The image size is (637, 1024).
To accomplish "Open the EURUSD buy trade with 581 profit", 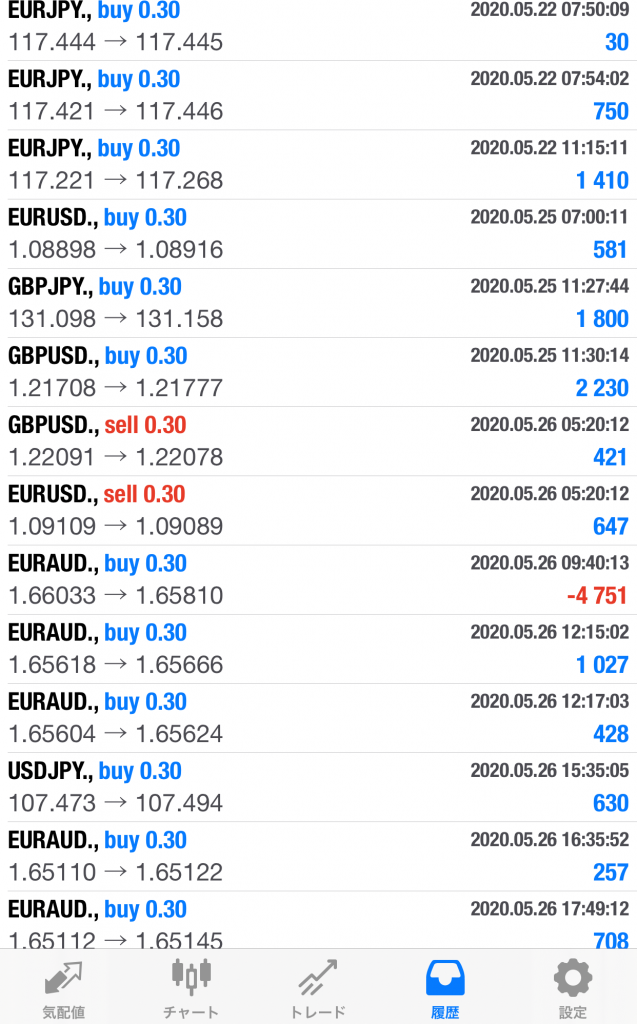I will 318,234.
